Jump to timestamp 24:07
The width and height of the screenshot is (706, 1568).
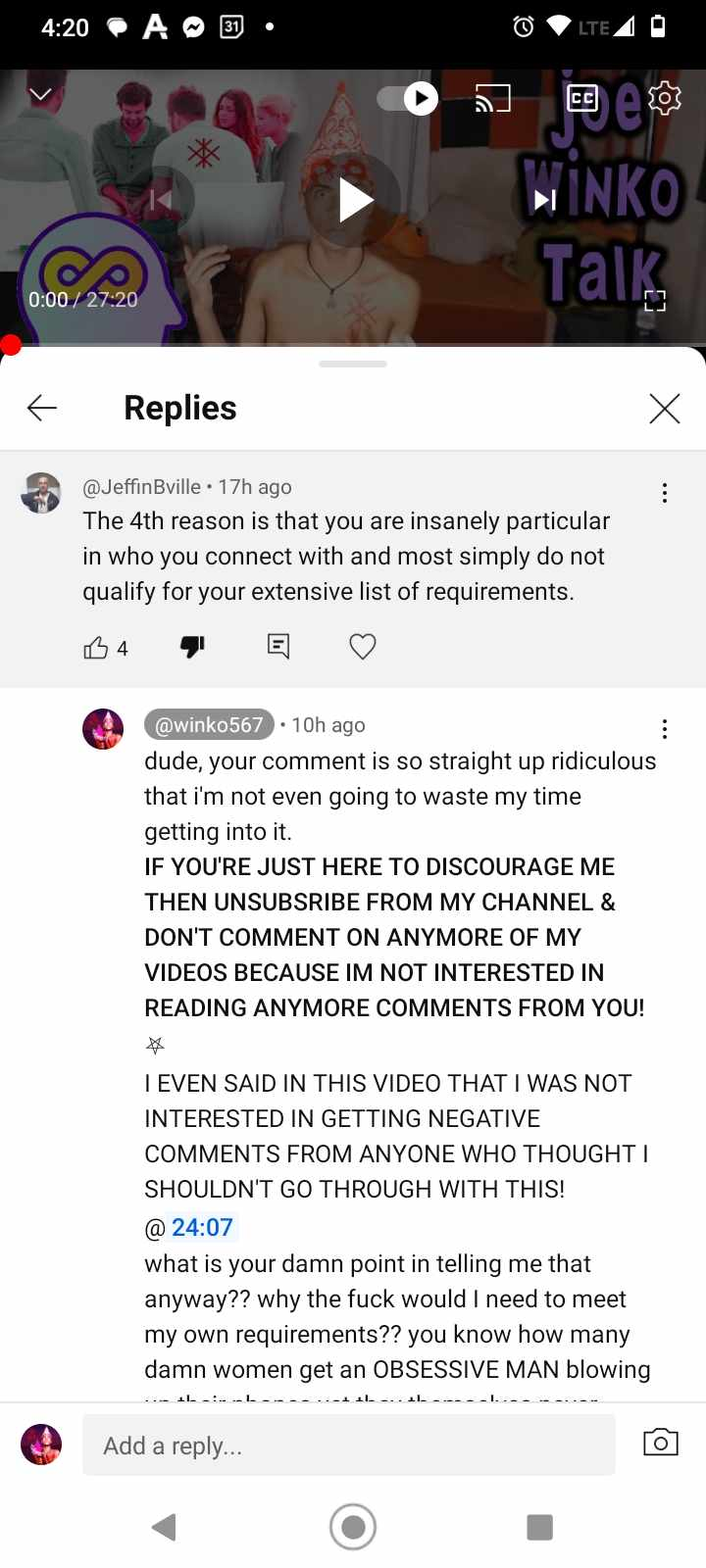pos(202,1227)
